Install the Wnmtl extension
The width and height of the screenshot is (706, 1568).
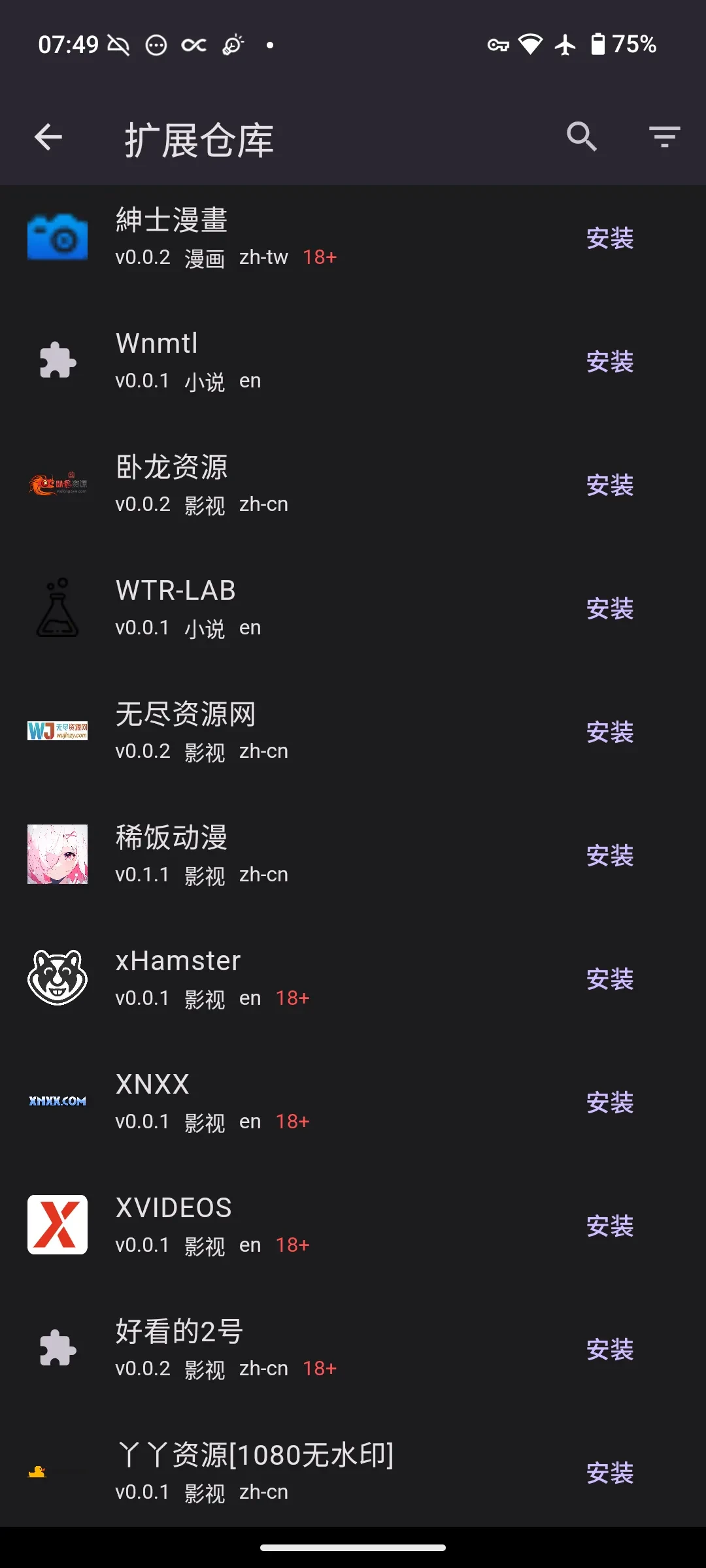tap(609, 362)
